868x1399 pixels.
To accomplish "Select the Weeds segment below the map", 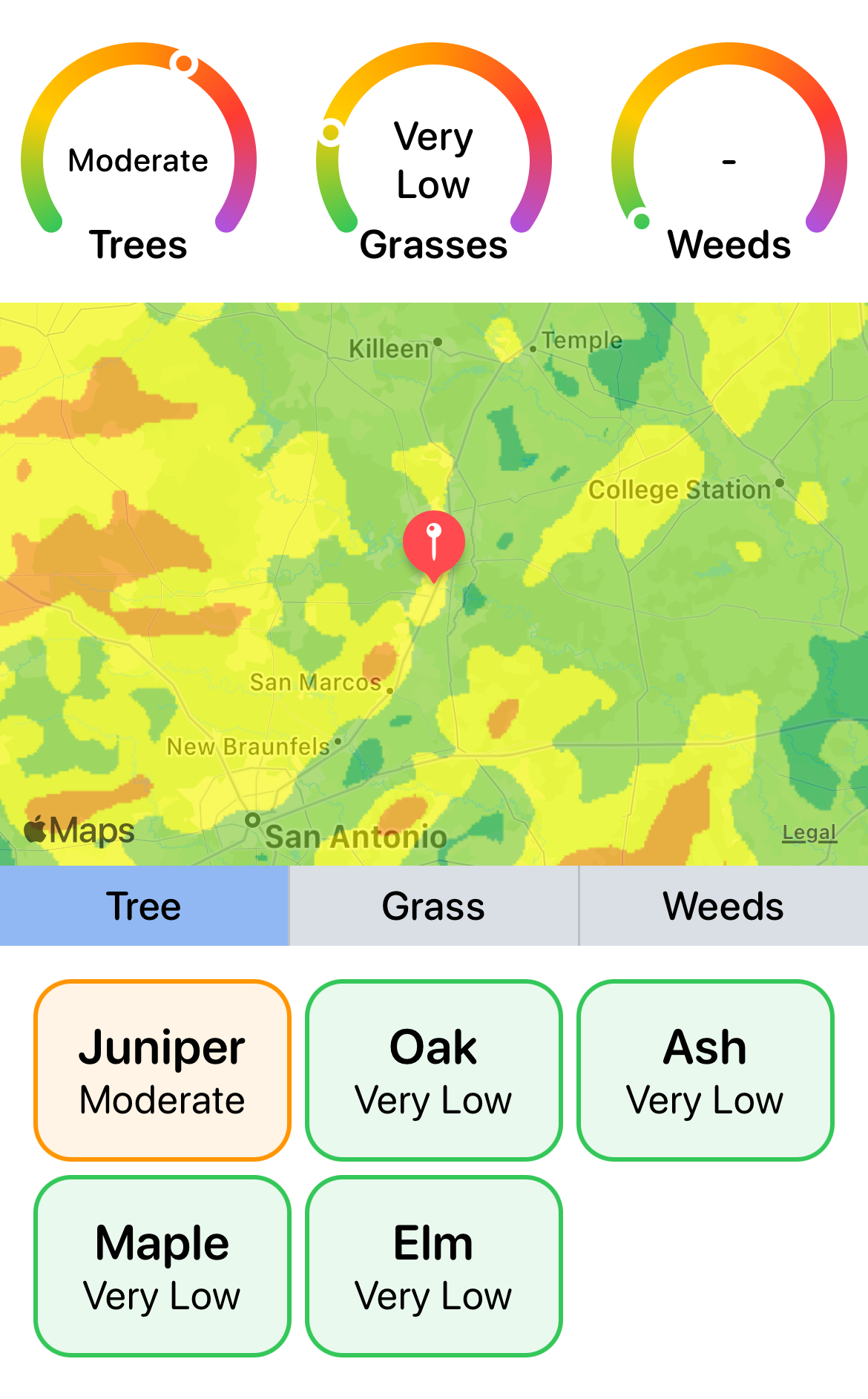I will pyautogui.click(x=723, y=906).
